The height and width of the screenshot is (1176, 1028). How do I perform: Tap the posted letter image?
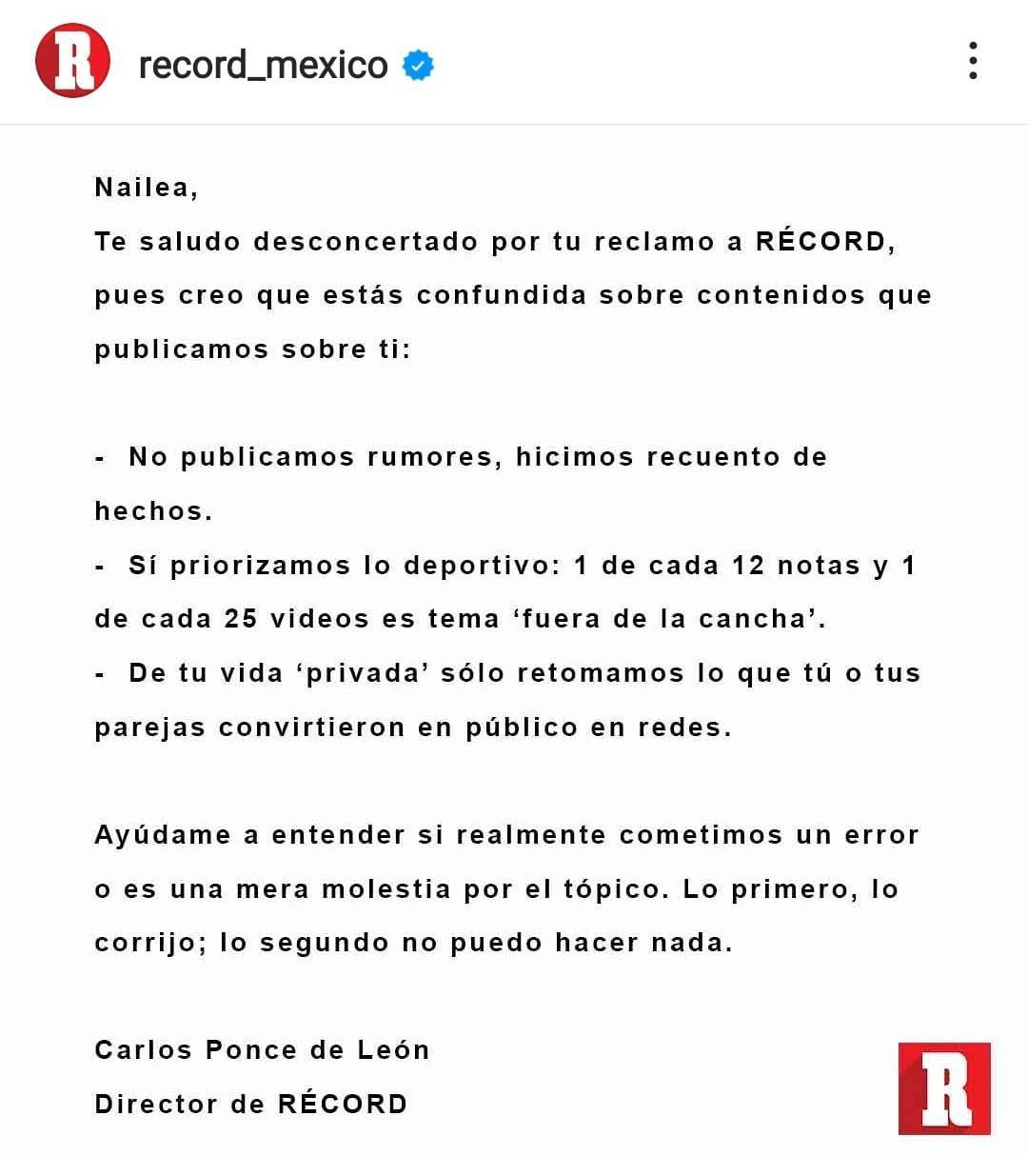pos(514,638)
